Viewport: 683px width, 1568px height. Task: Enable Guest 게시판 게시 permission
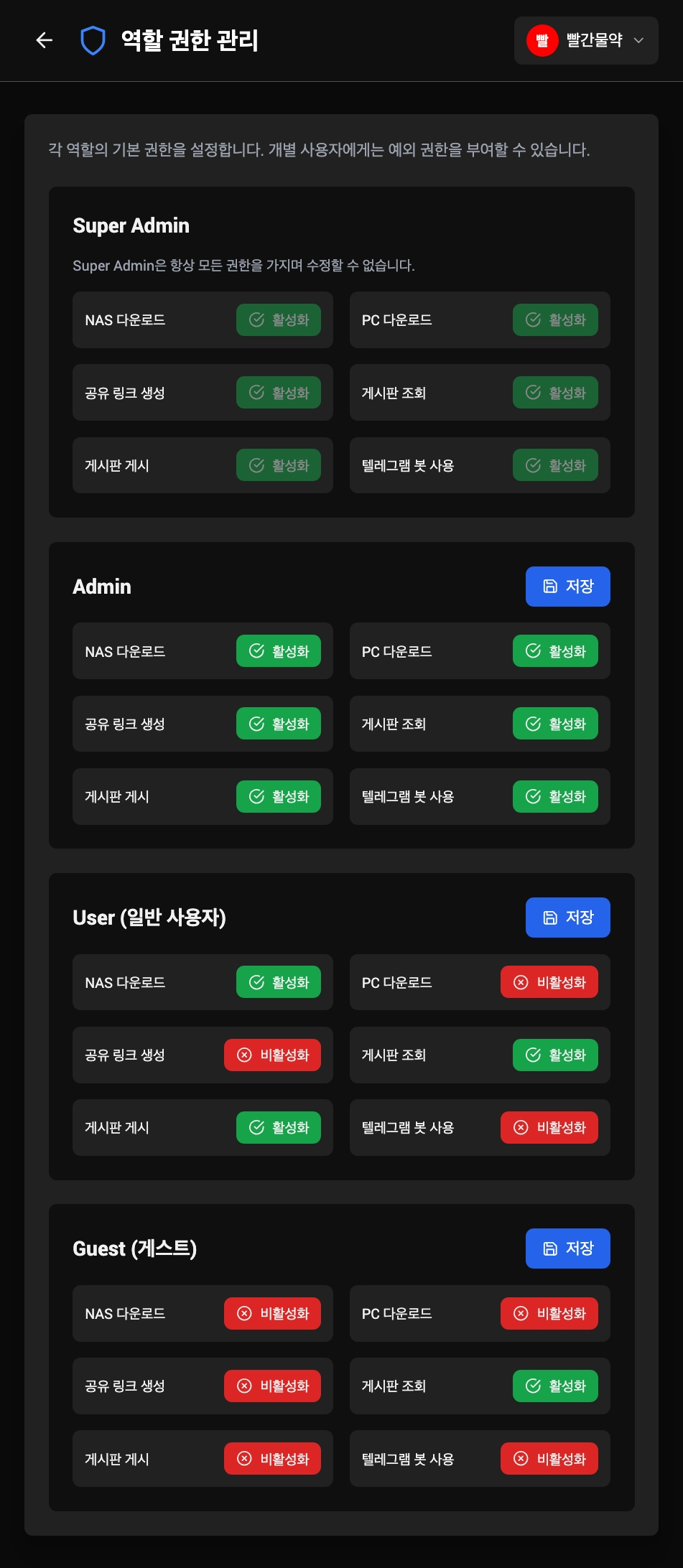click(x=273, y=1459)
